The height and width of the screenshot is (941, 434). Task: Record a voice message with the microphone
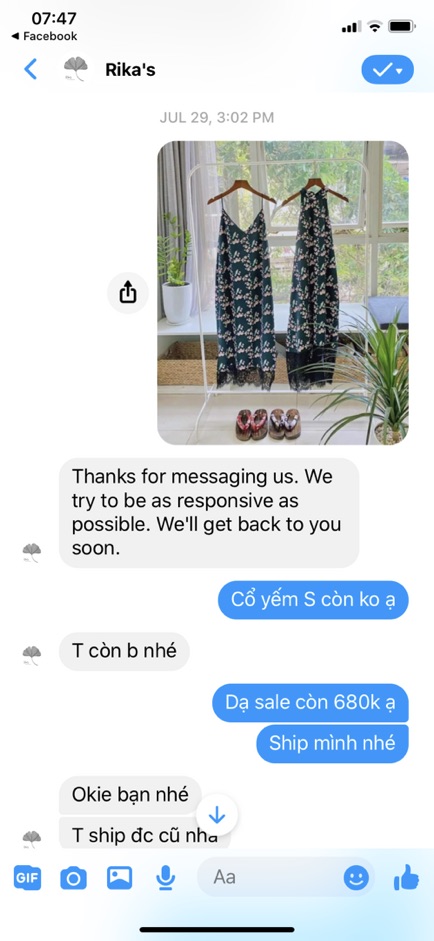tap(166, 878)
